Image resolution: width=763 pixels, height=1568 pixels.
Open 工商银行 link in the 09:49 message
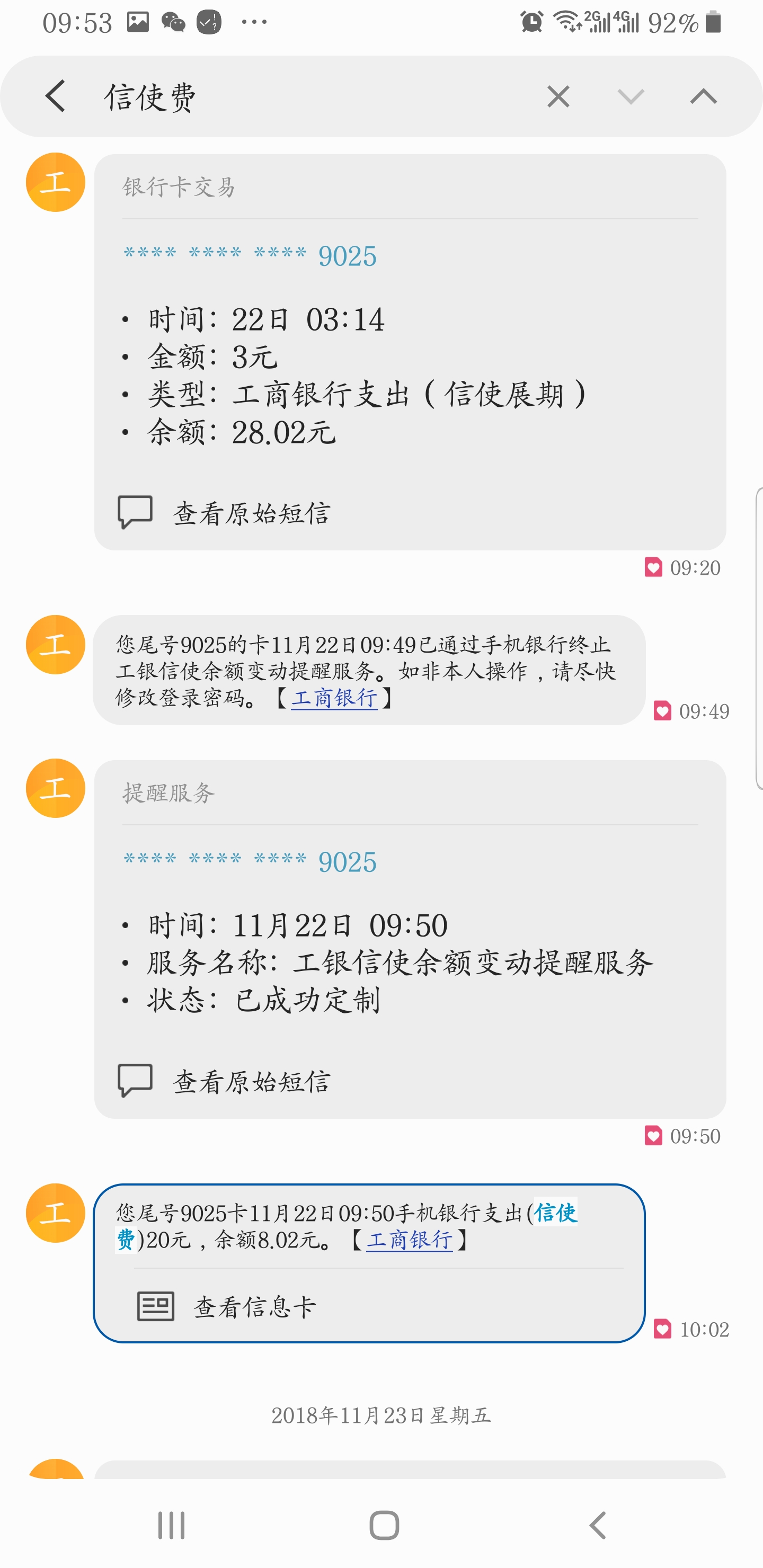click(x=334, y=698)
